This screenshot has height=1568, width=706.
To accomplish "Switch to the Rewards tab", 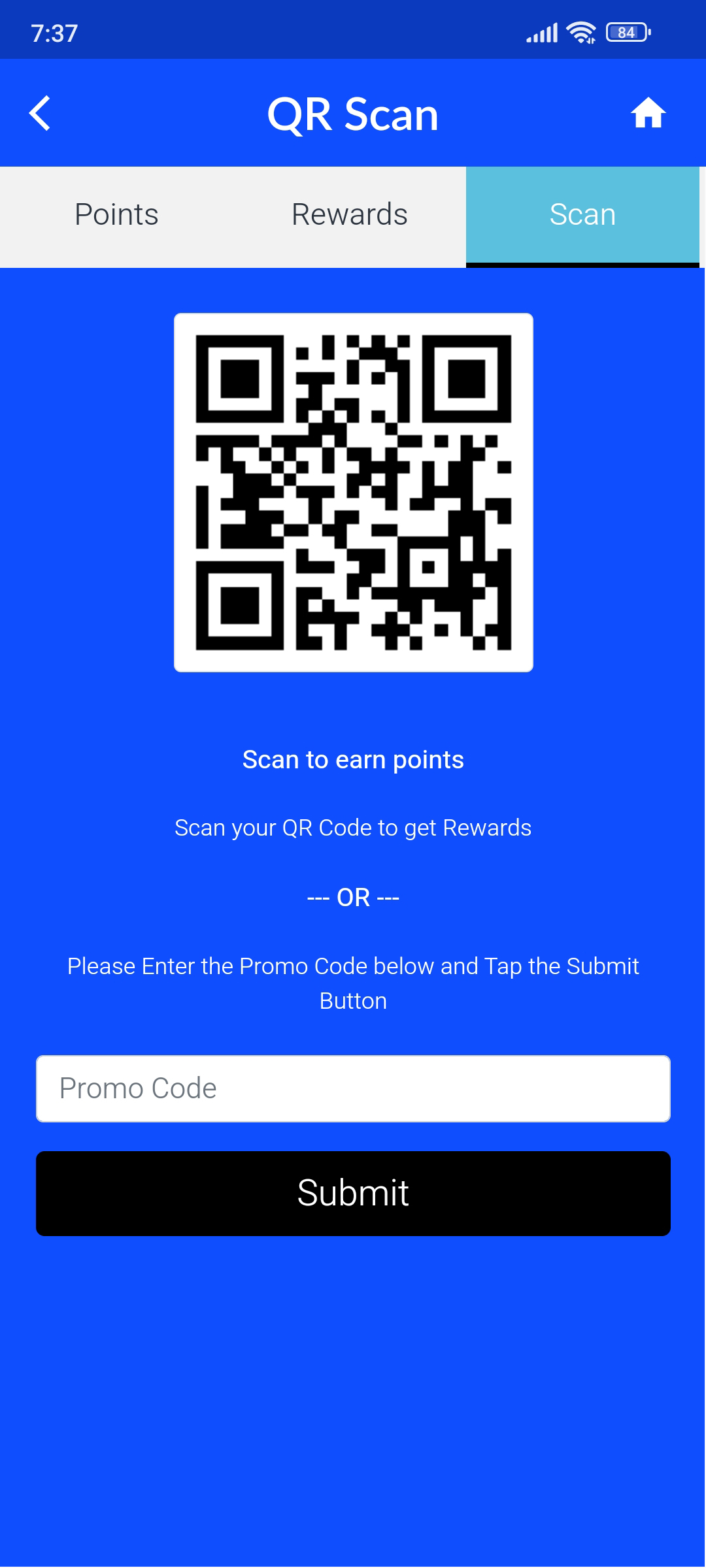I will [x=350, y=215].
